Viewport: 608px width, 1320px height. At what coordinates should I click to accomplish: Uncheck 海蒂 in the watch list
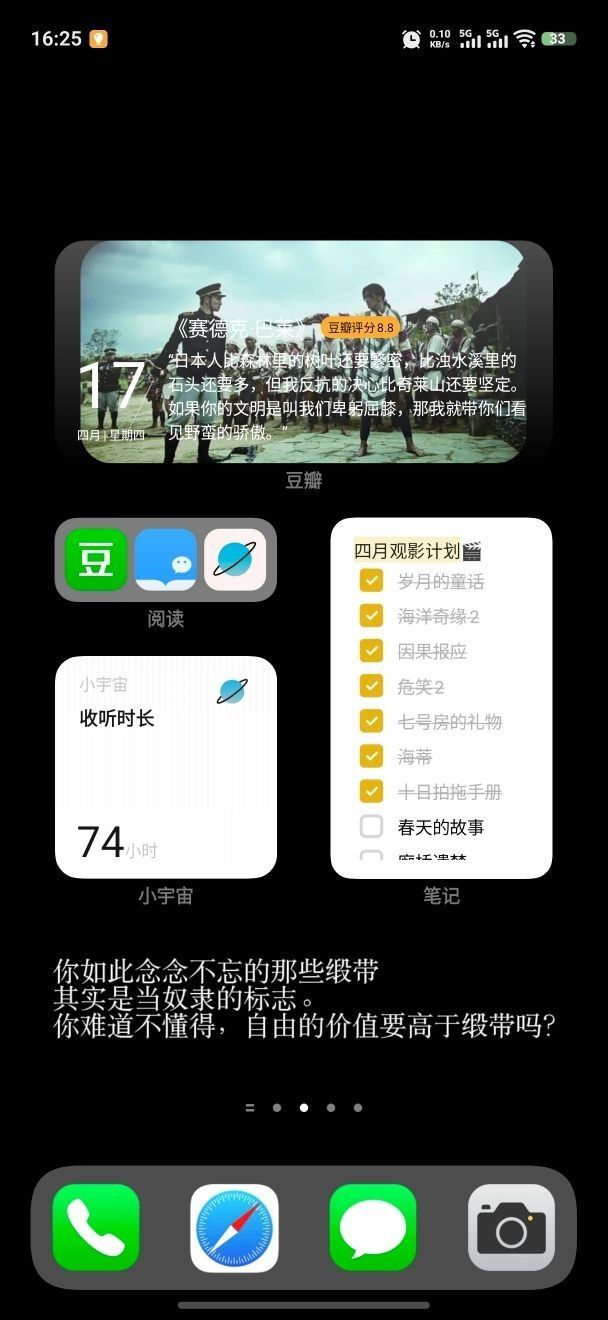click(x=372, y=756)
